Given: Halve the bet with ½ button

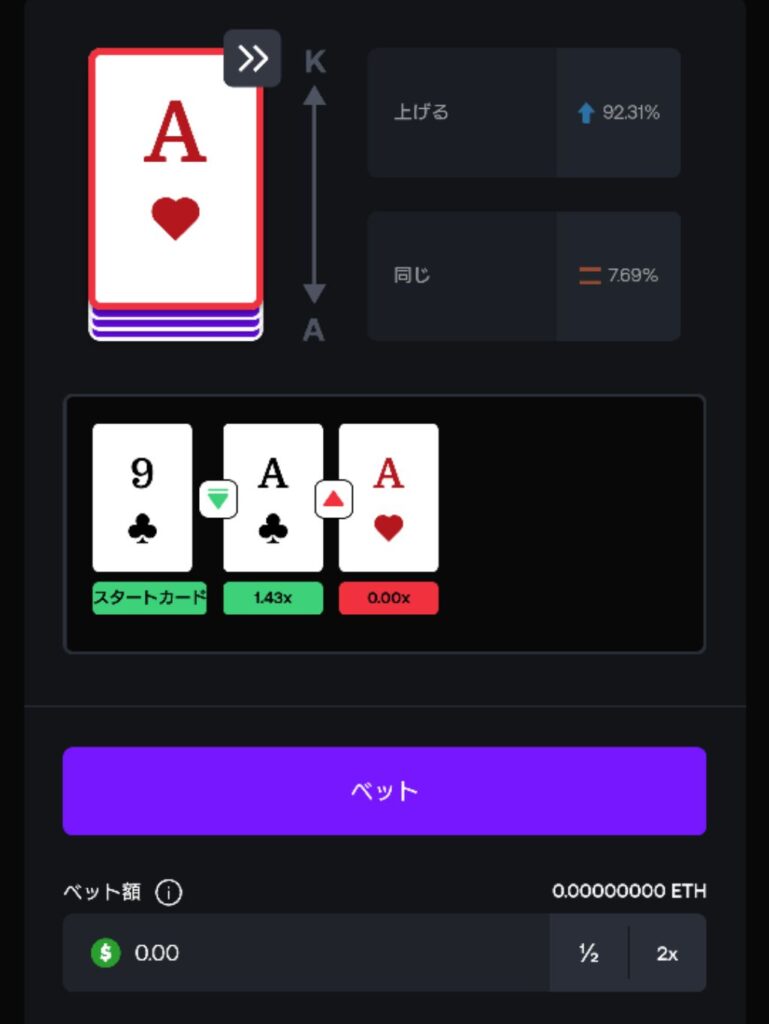Looking at the screenshot, I should tap(589, 953).
